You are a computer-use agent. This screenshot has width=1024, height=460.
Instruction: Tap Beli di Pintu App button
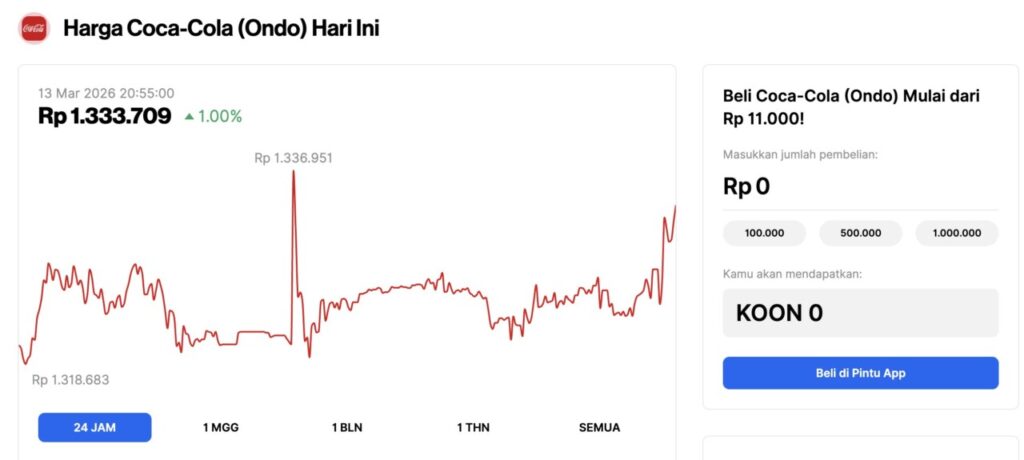(860, 373)
